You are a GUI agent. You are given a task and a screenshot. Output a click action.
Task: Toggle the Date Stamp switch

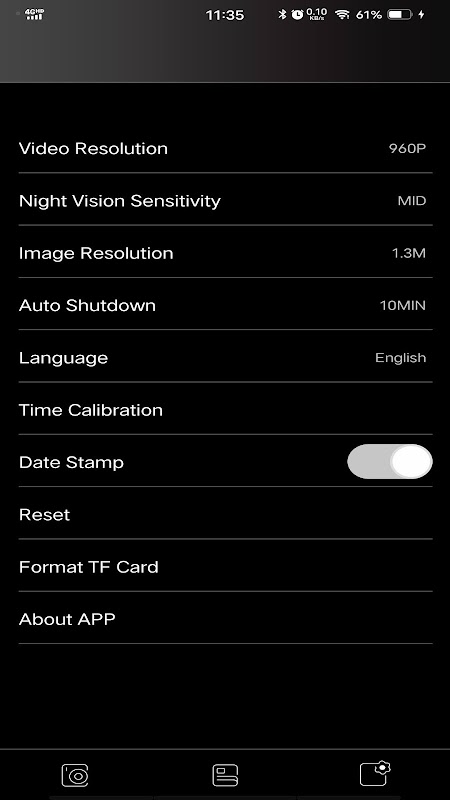click(x=390, y=461)
